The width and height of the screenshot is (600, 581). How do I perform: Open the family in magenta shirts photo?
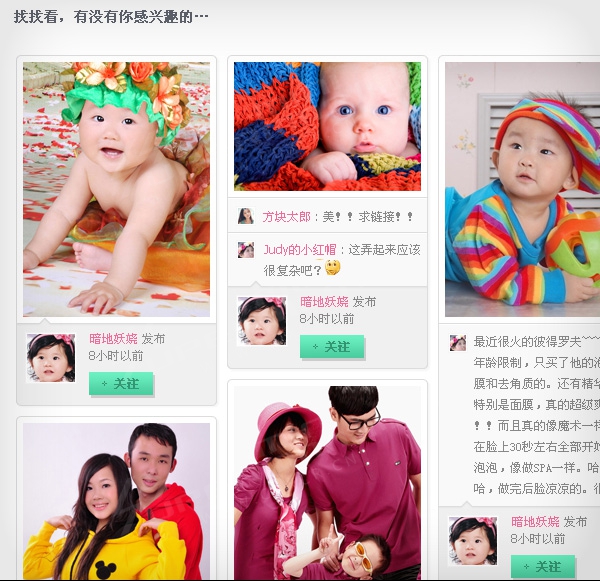(327, 482)
